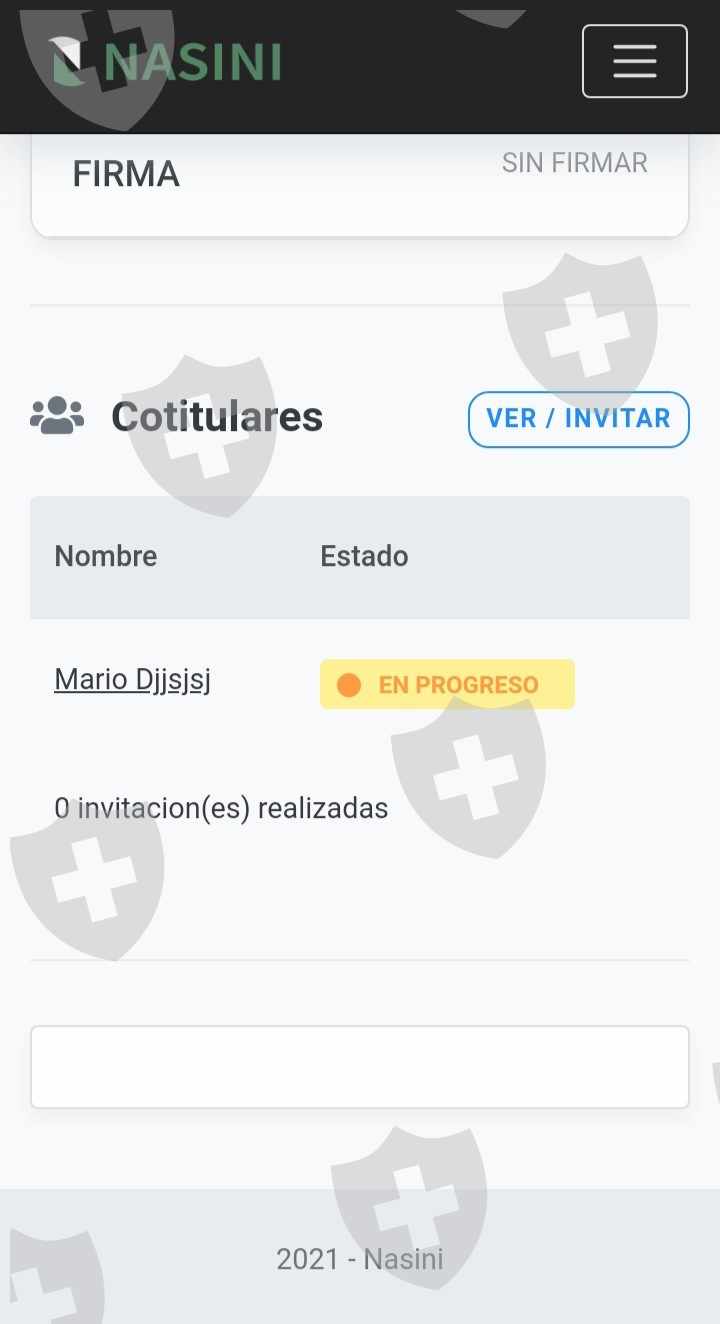Tap the Ver / Invitar button
720x1324 pixels.
click(x=578, y=419)
